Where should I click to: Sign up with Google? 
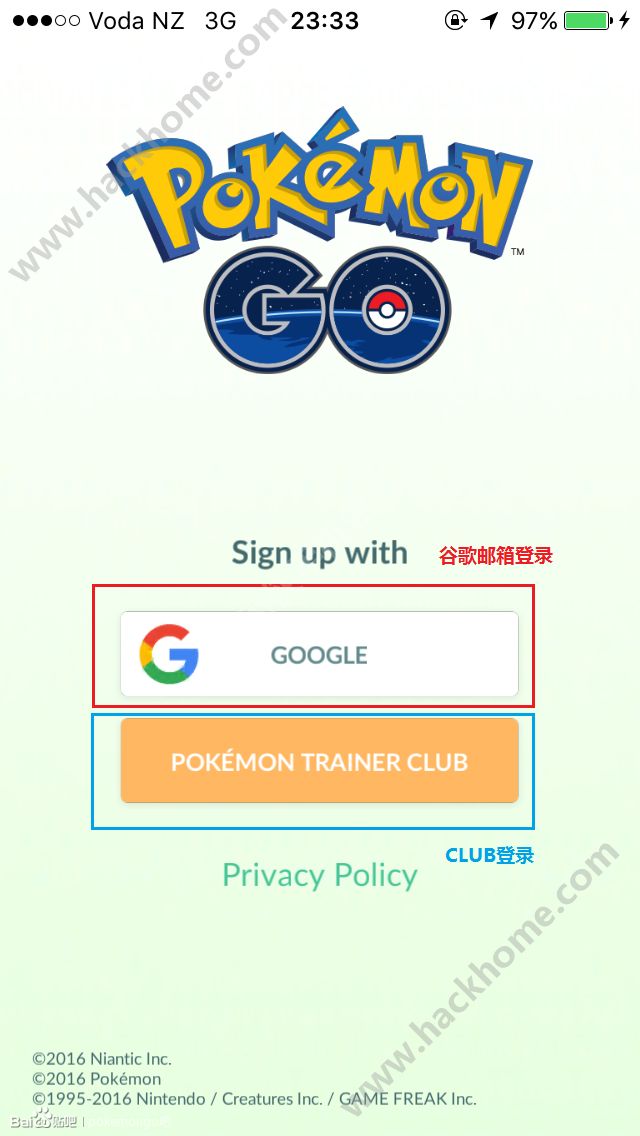319,655
